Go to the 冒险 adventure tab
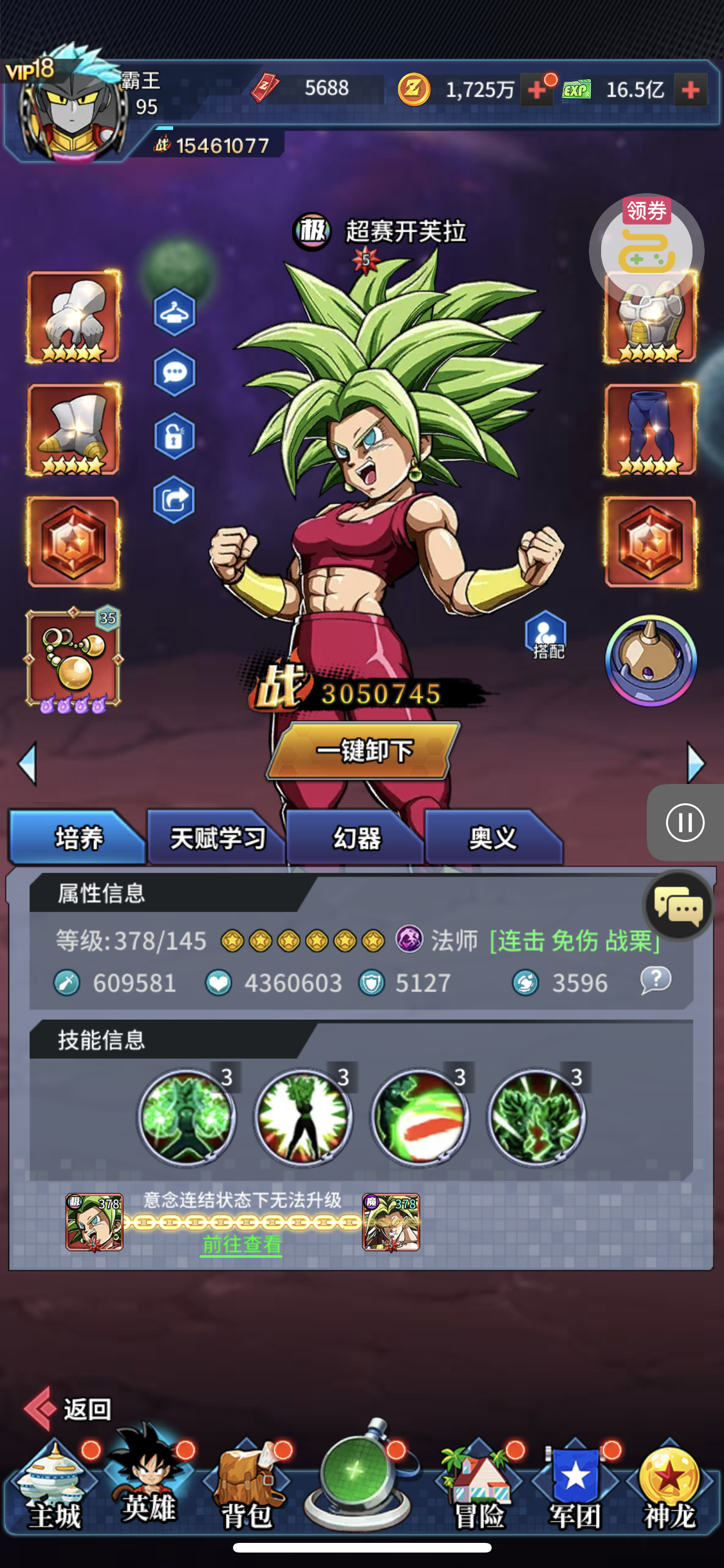 pos(479,1493)
